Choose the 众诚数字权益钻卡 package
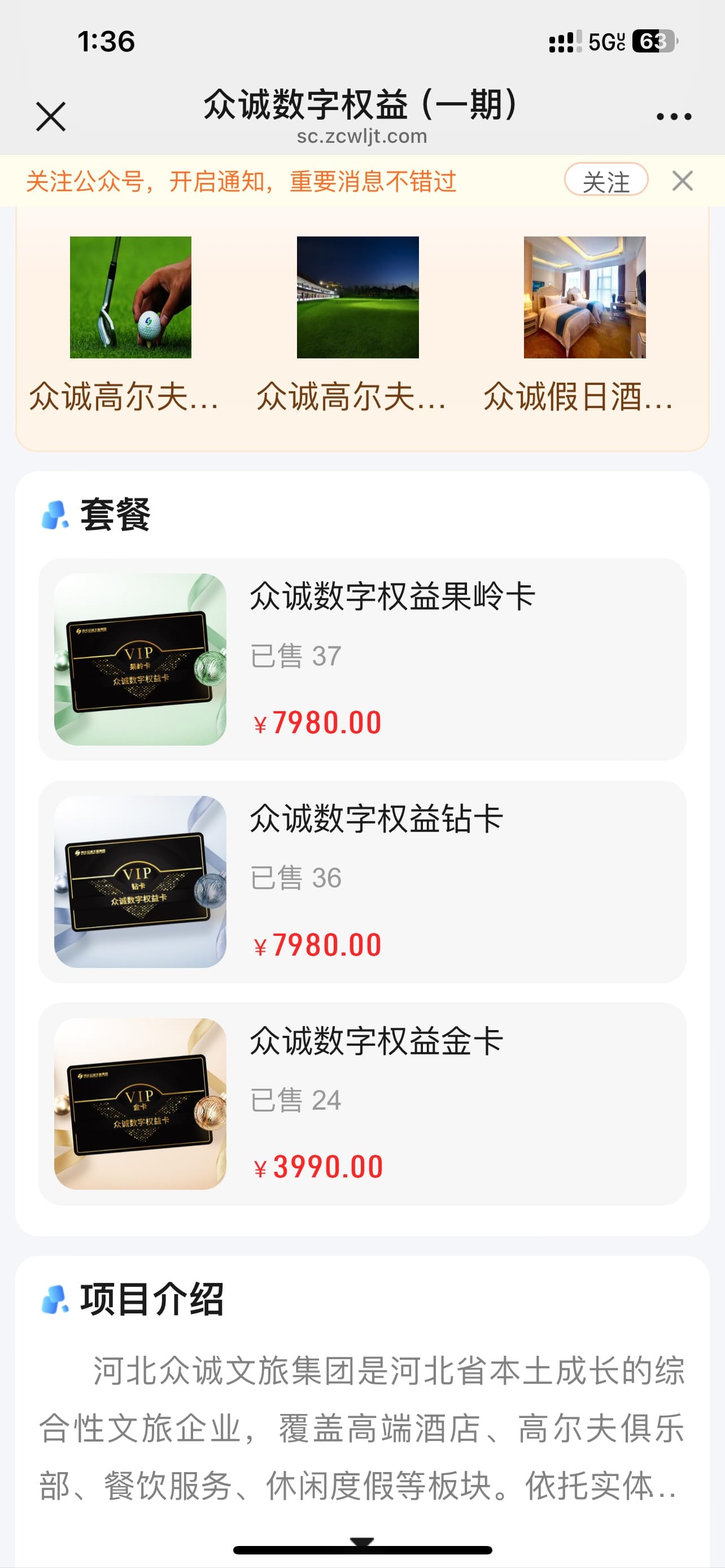Image resolution: width=725 pixels, height=1568 pixels. (362, 882)
